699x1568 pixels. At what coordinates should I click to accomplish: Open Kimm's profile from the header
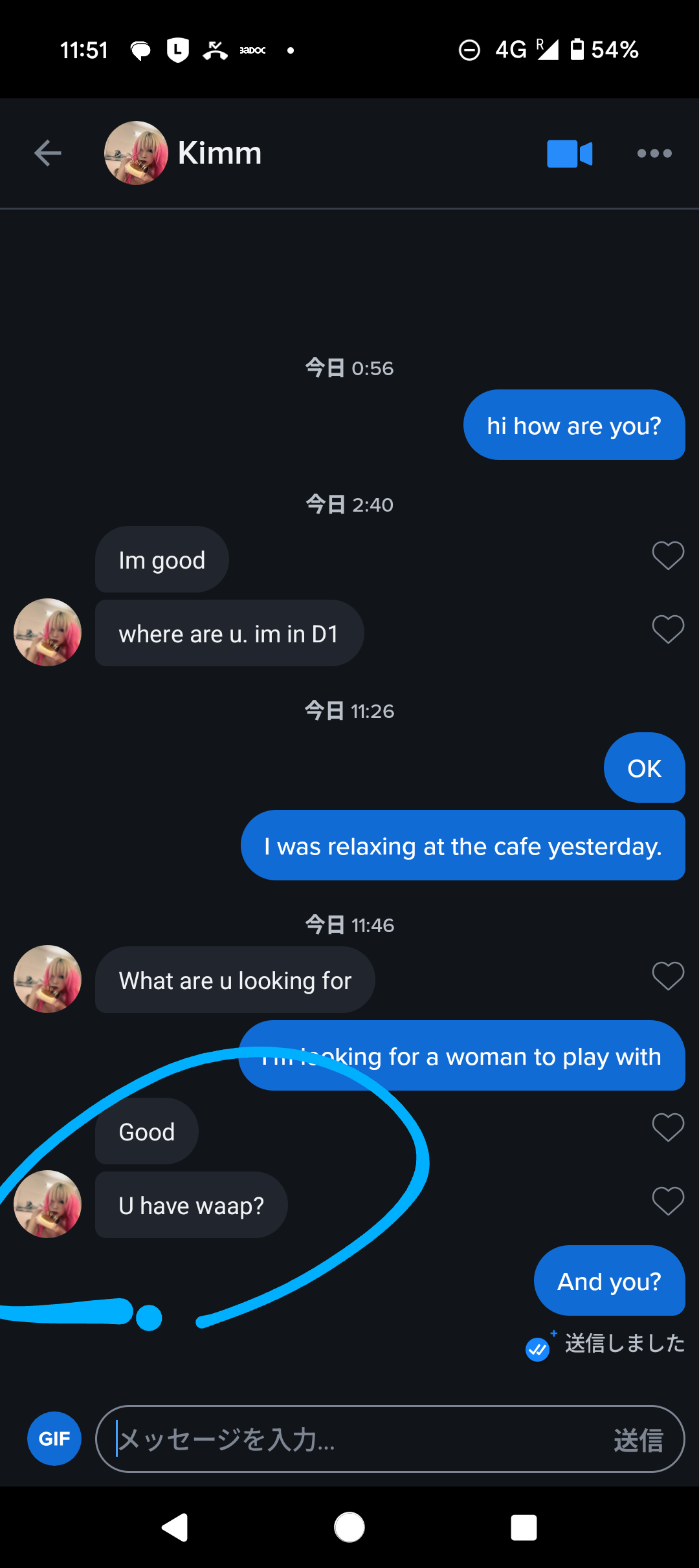pos(136,153)
